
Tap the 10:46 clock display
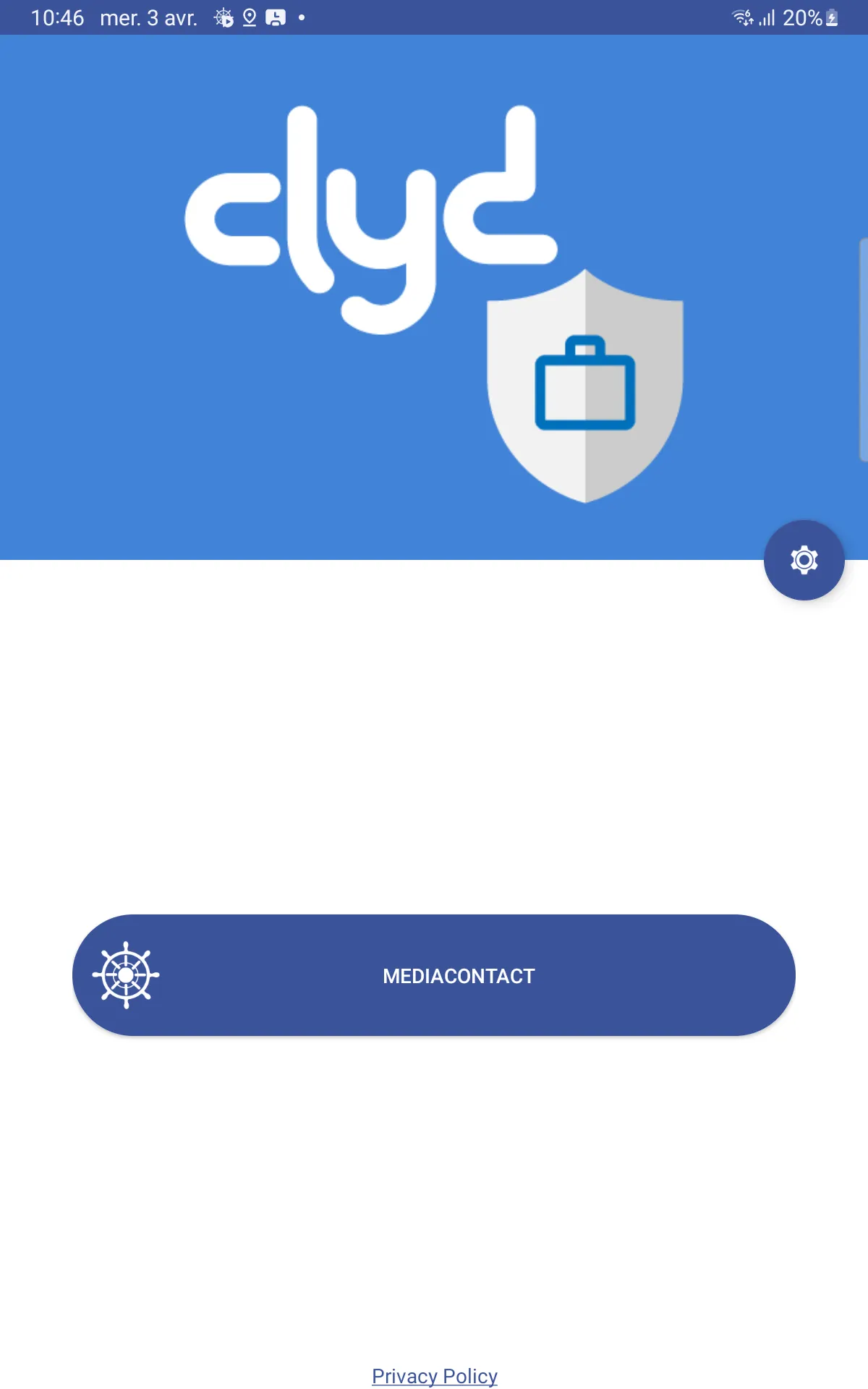click(x=59, y=16)
